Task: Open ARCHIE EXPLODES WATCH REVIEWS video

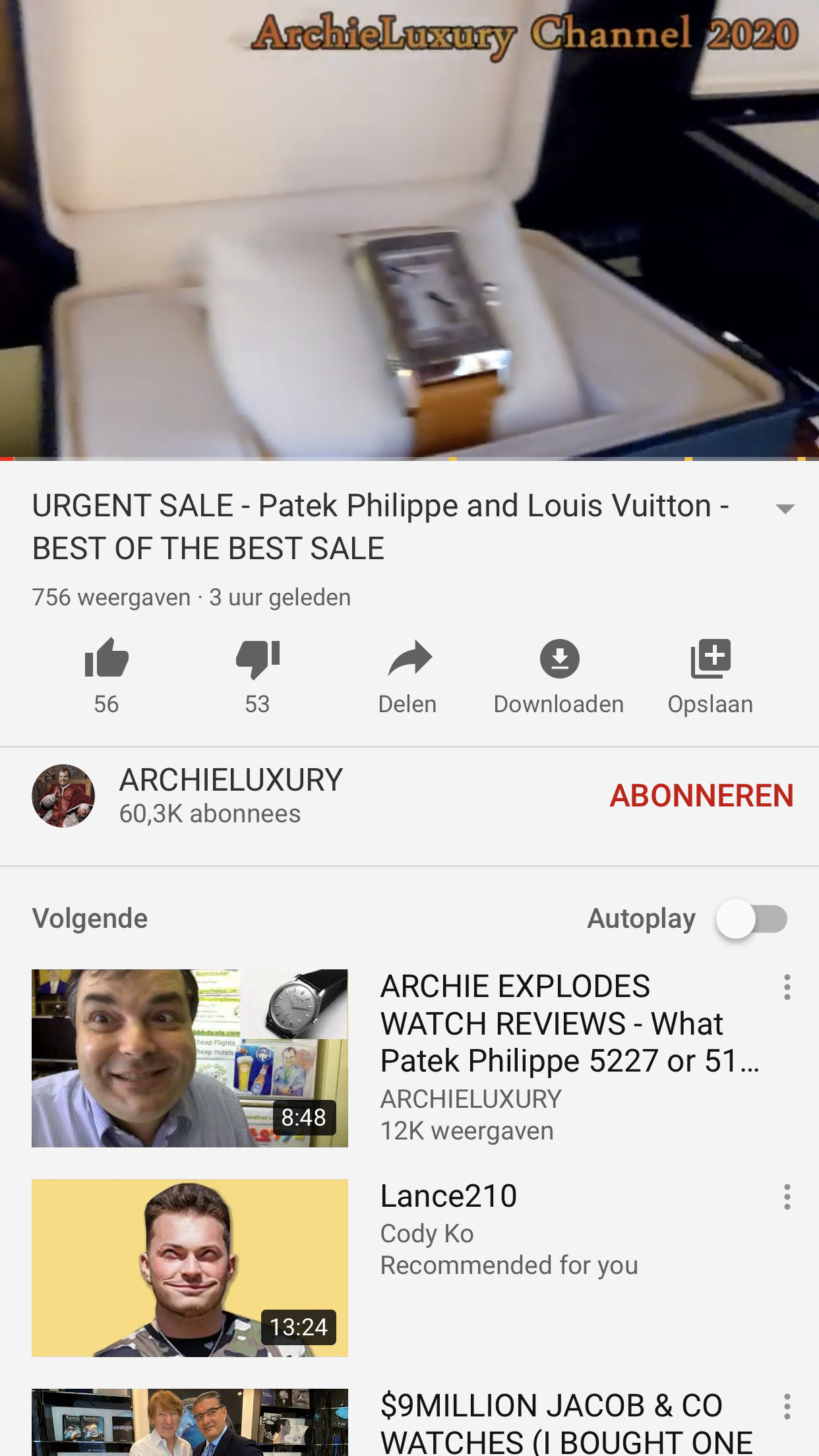Action: pyautogui.click(x=396, y=1058)
